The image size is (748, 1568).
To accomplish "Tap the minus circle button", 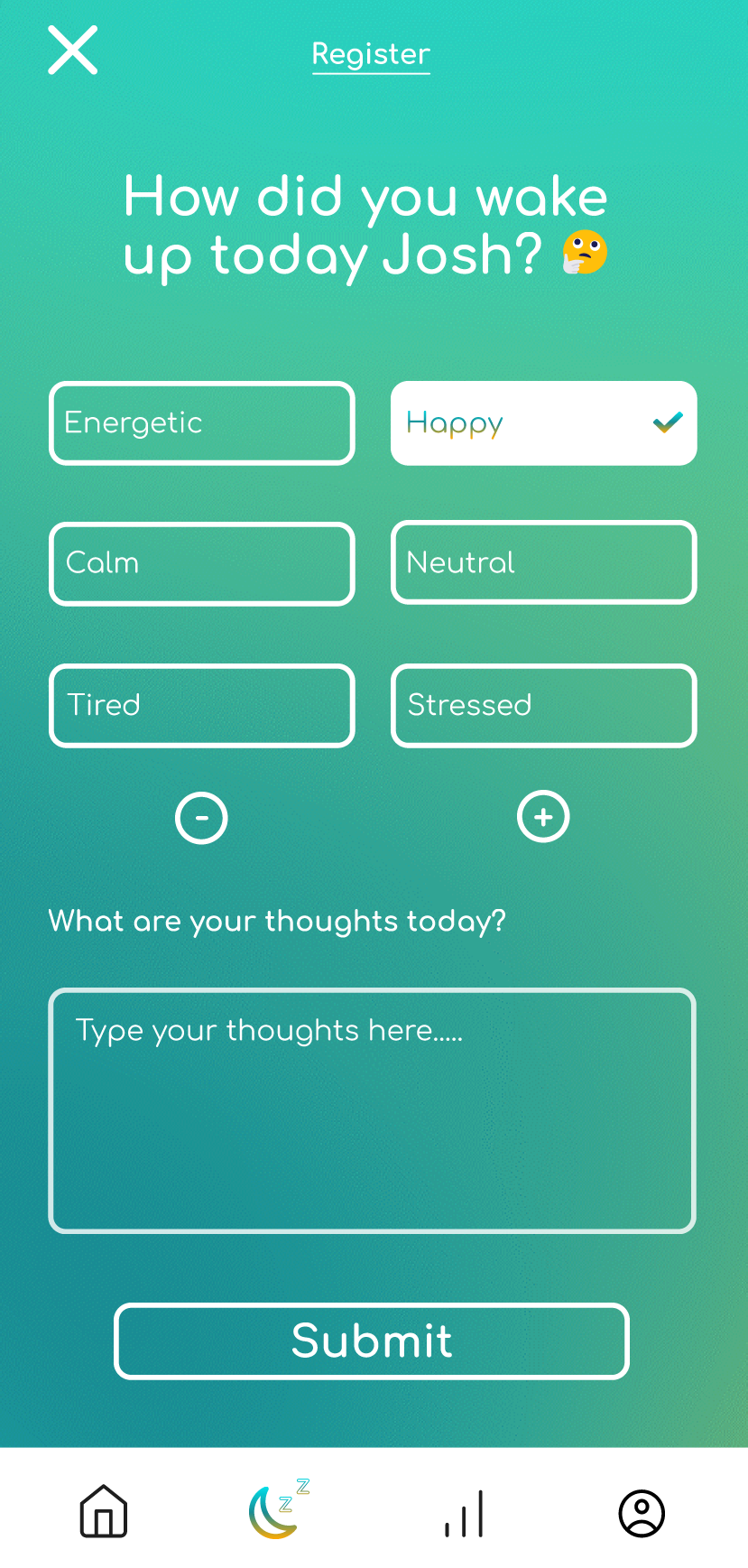I will point(201,818).
